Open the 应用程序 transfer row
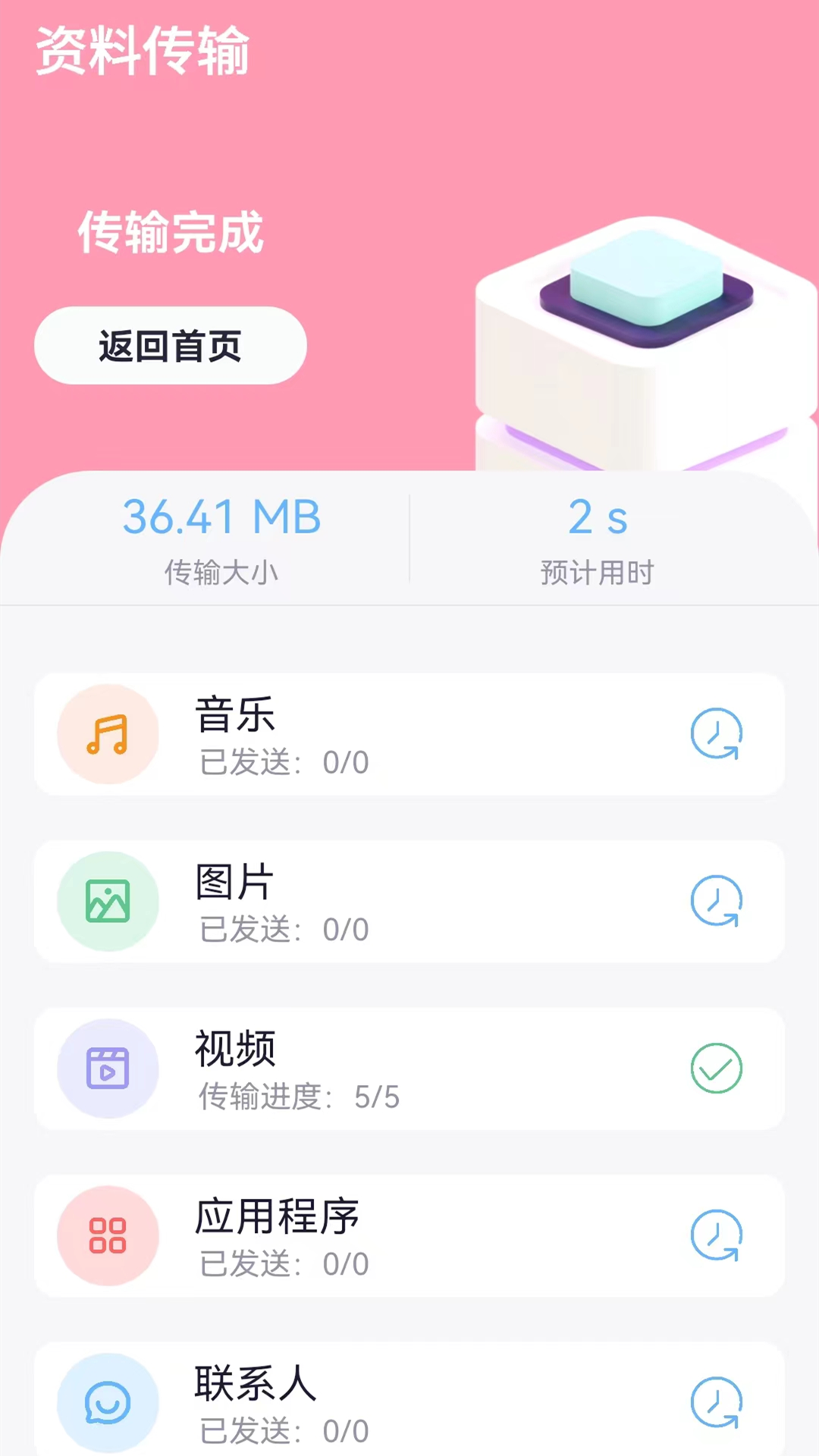The height and width of the screenshot is (1456, 819). [409, 1236]
